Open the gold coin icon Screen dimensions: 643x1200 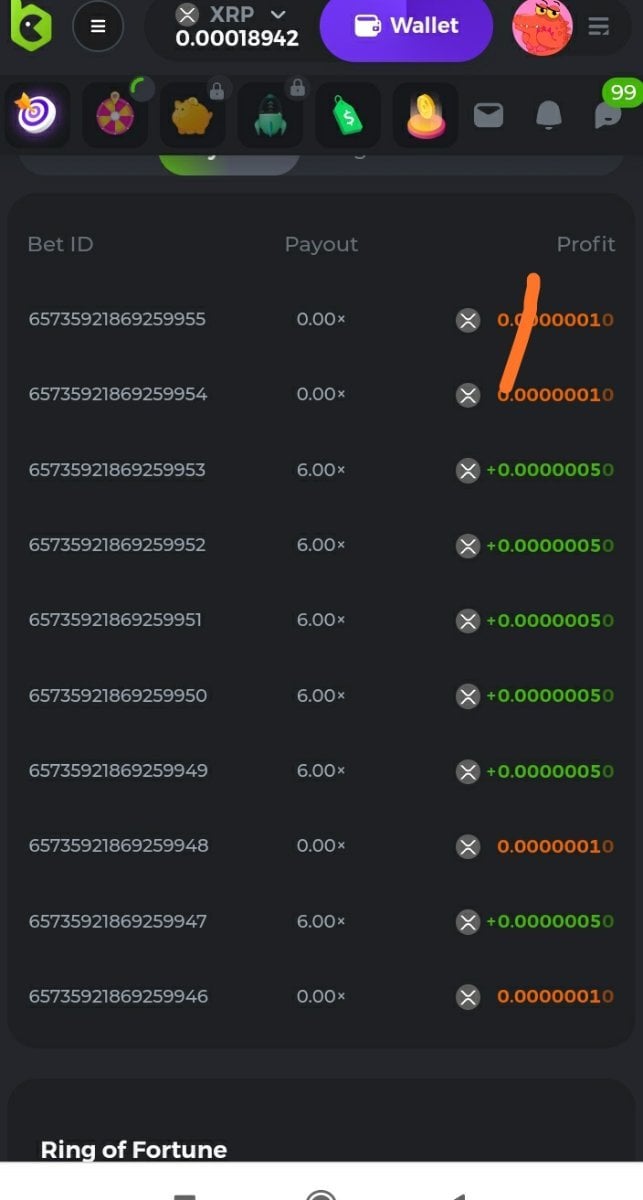pyautogui.click(x=425, y=115)
